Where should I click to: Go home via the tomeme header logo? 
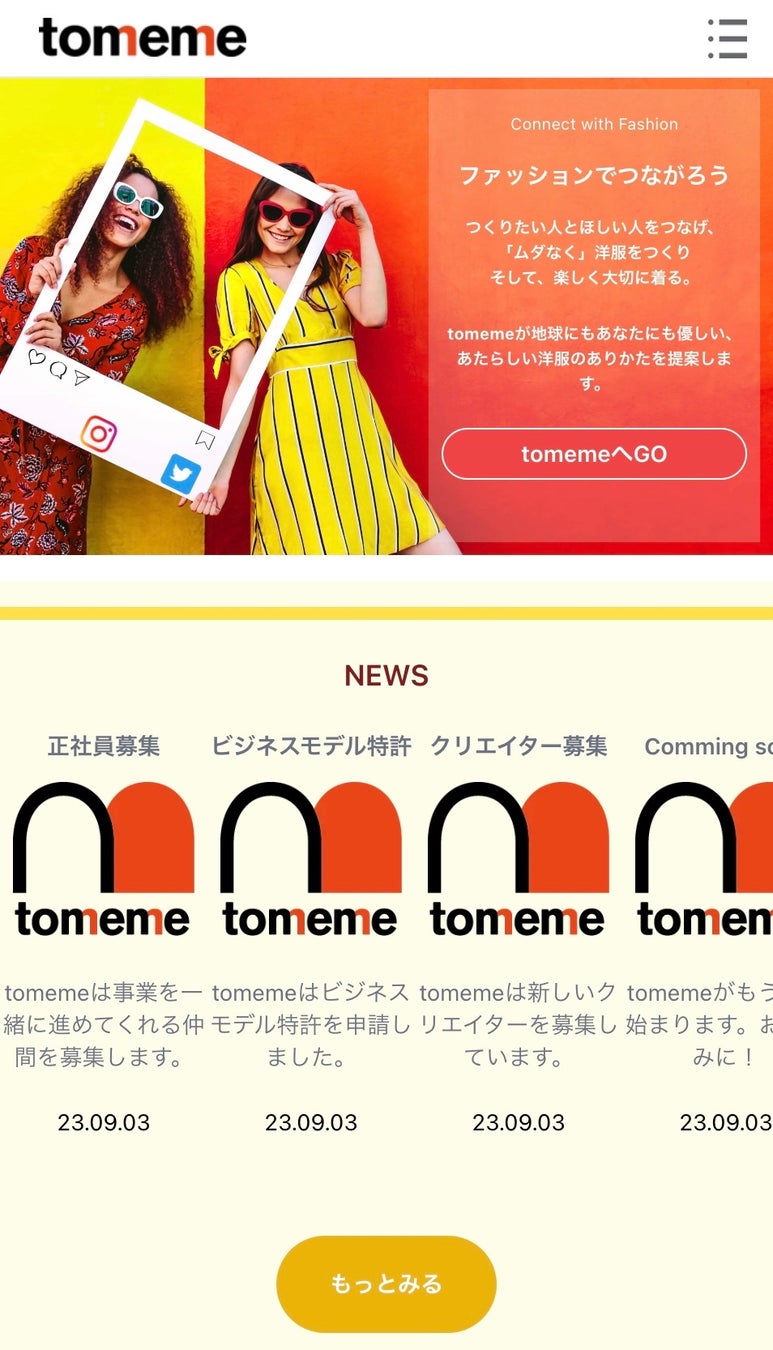pos(142,38)
